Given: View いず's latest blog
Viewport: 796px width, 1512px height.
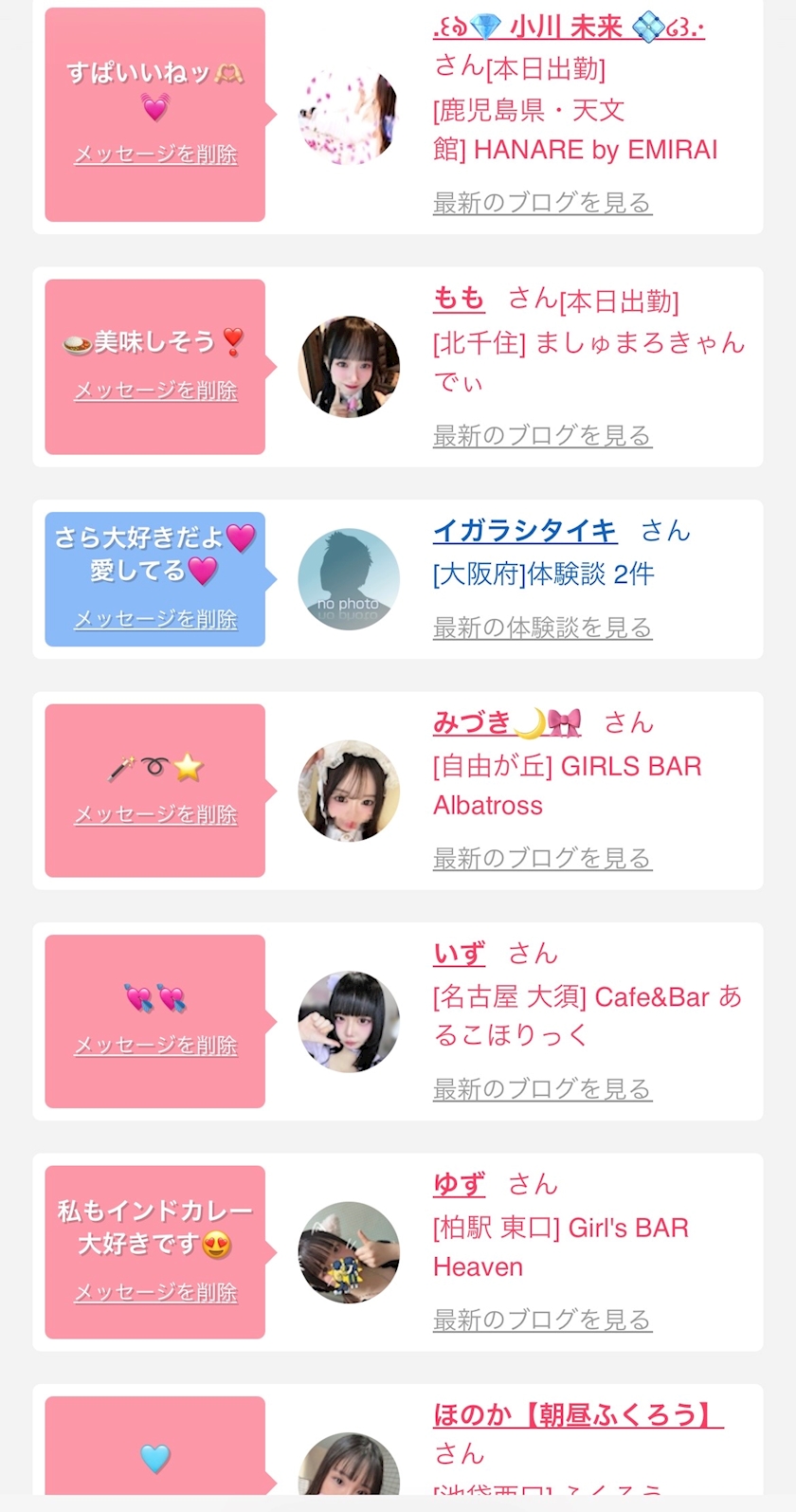Looking at the screenshot, I should pos(542,1088).
